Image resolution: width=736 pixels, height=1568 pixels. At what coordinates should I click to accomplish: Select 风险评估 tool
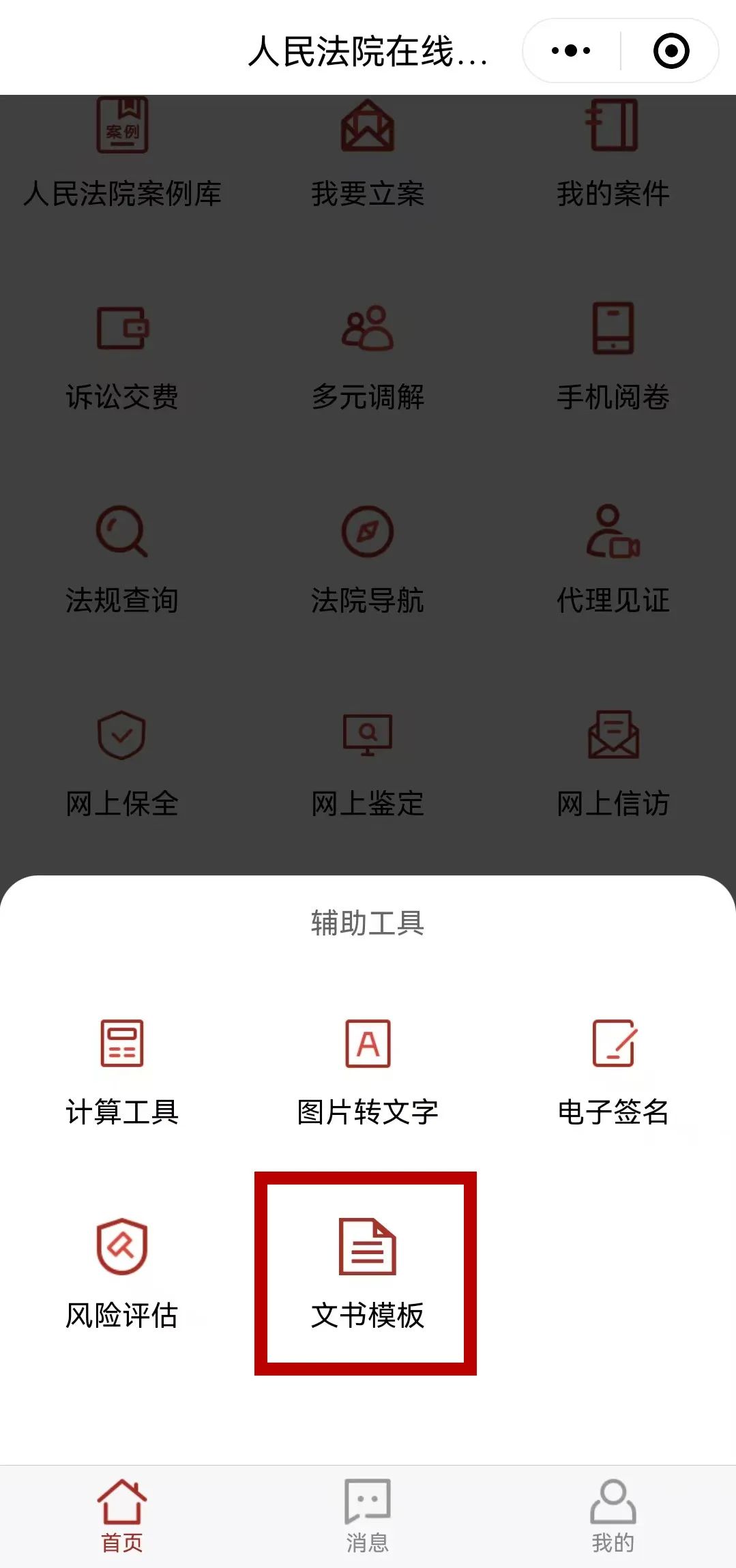pyautogui.click(x=122, y=1273)
